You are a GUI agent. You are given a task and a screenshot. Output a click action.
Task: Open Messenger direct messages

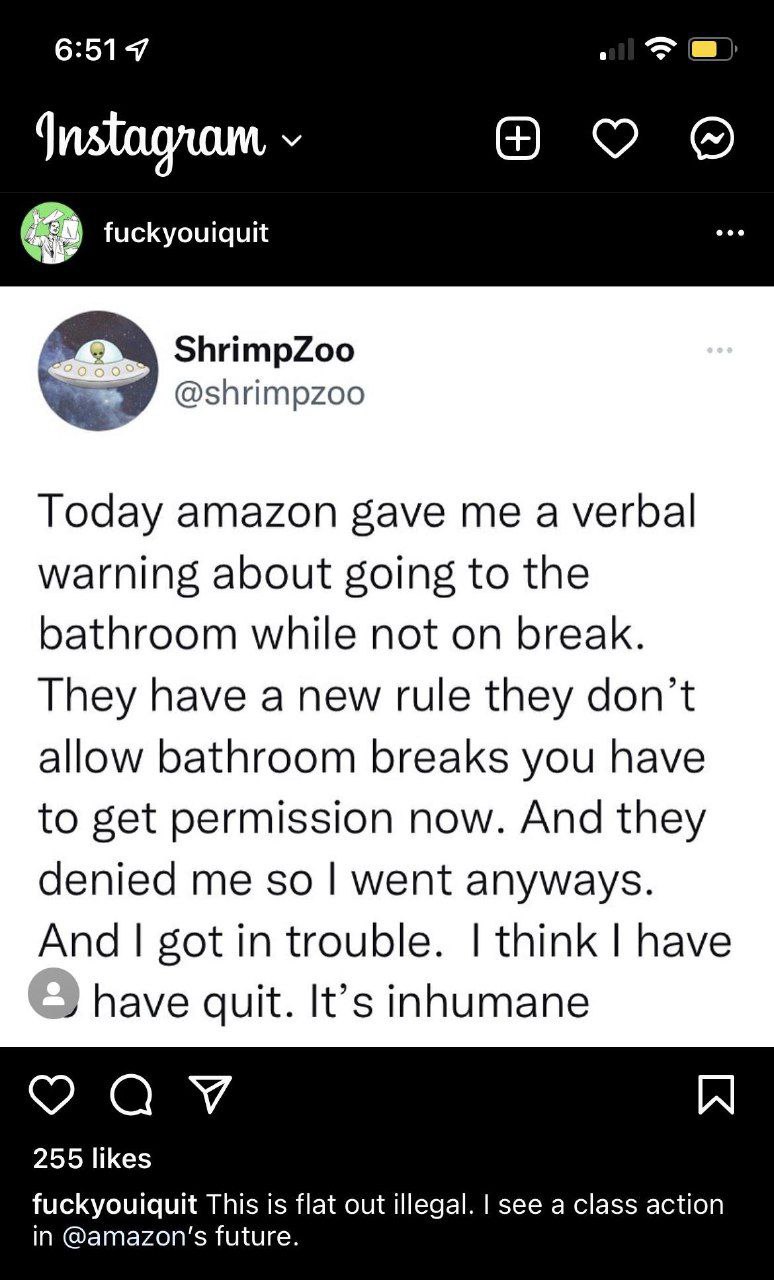712,139
